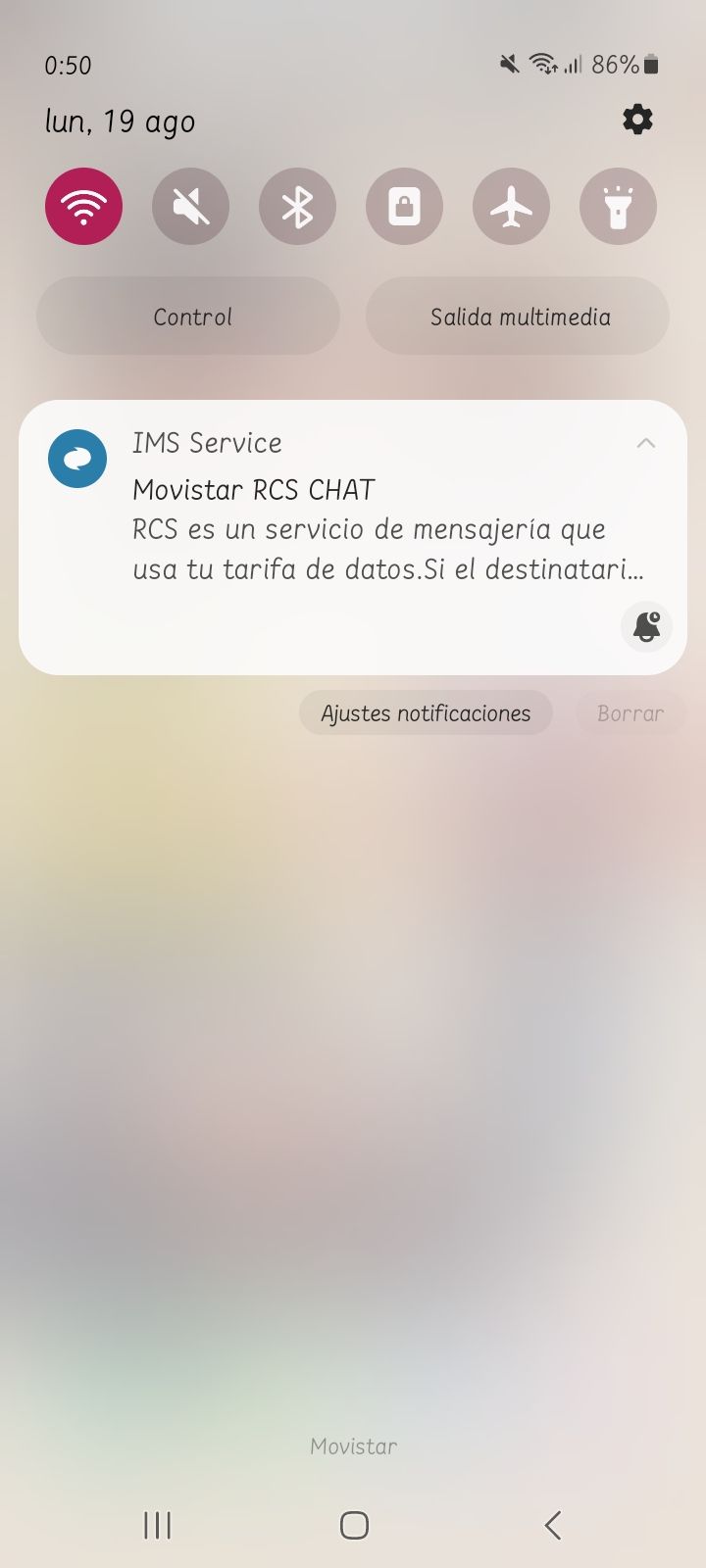Tap the Wi-Fi icon in status bar

[543, 63]
